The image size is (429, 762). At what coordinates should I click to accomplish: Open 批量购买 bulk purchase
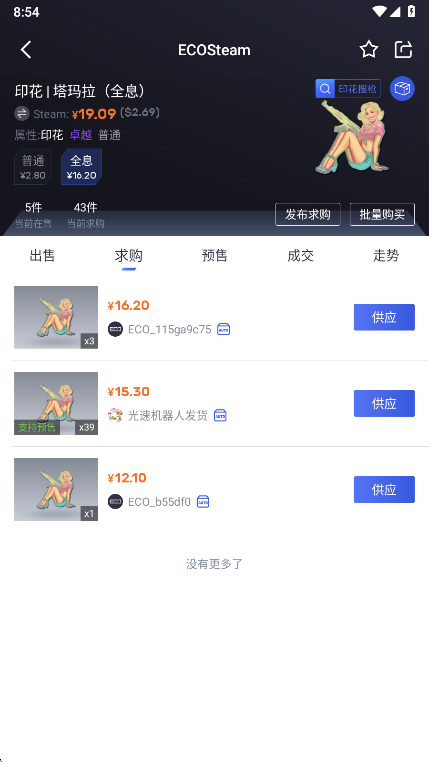[x=382, y=214]
